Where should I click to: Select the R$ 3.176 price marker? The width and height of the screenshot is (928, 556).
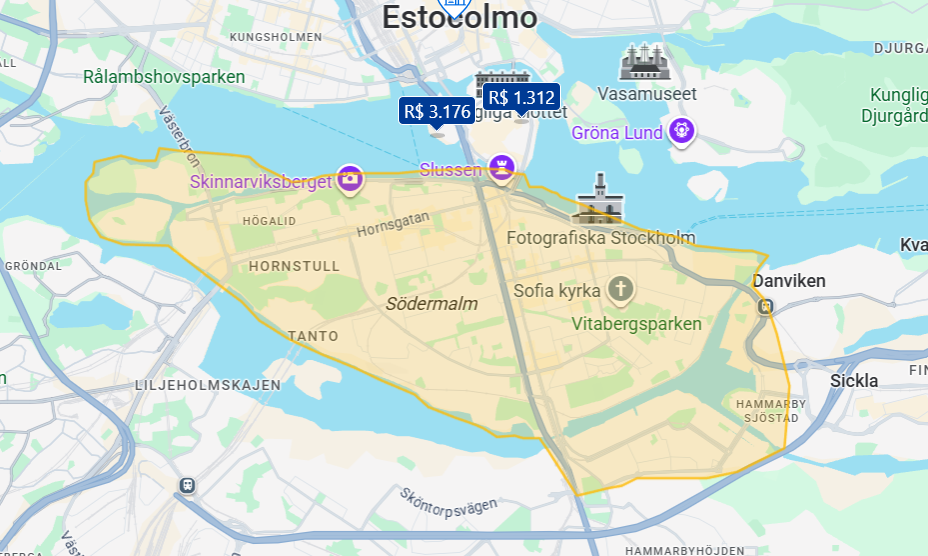click(x=436, y=111)
